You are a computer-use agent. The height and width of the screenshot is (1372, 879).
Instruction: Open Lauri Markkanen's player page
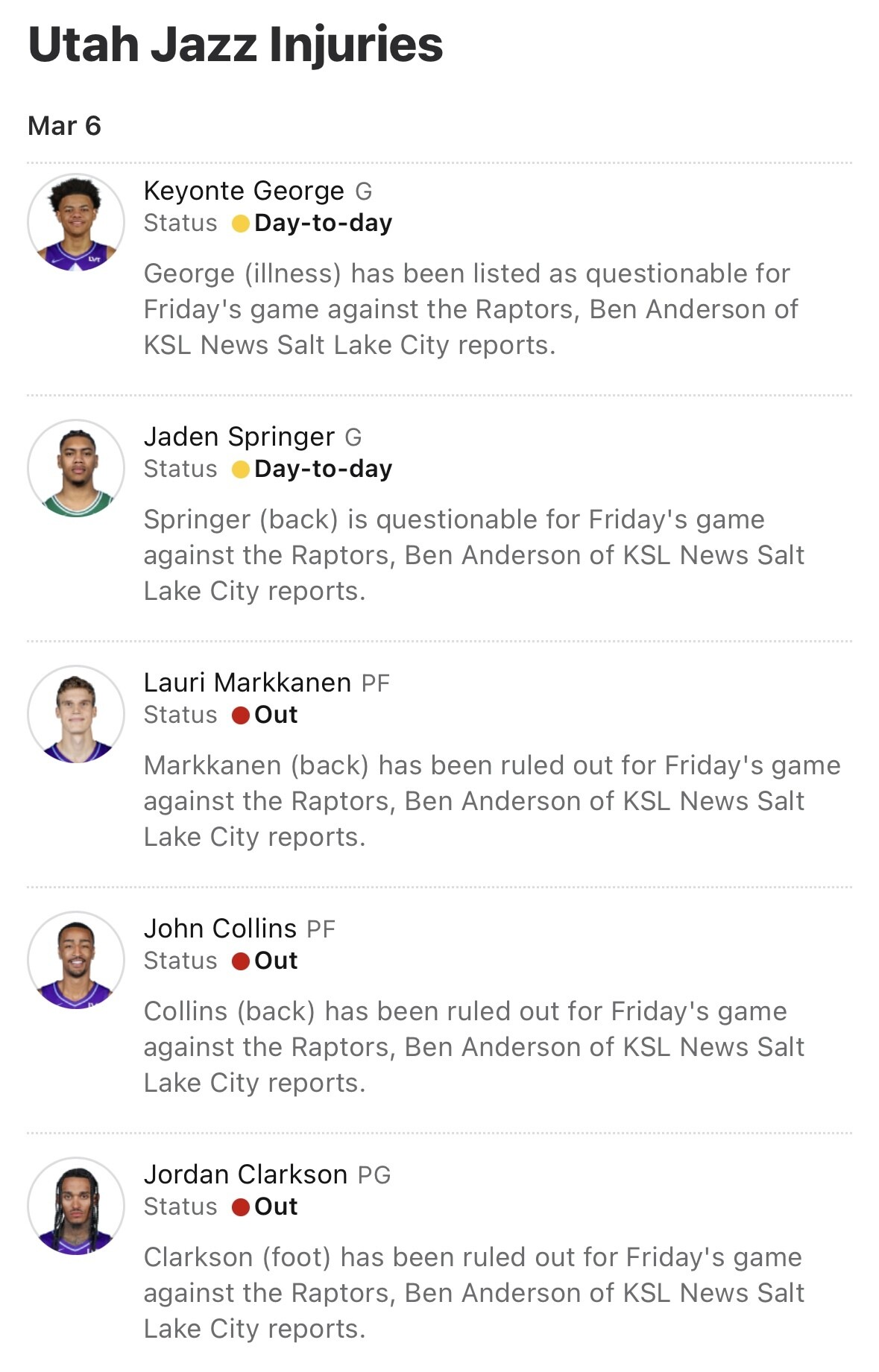coord(247,683)
